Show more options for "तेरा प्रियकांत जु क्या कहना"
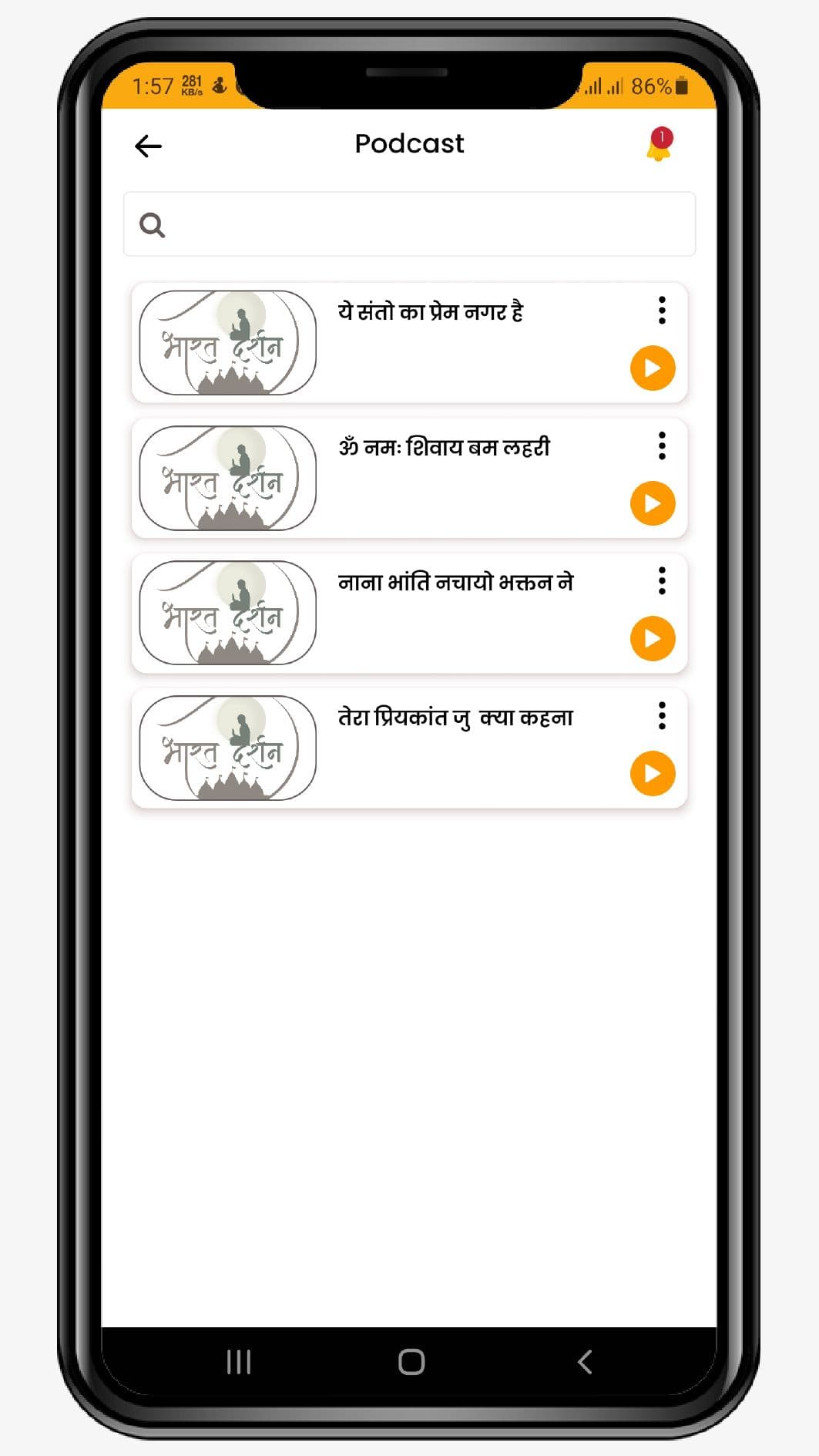Screen dimensions: 819x1456 (662, 716)
